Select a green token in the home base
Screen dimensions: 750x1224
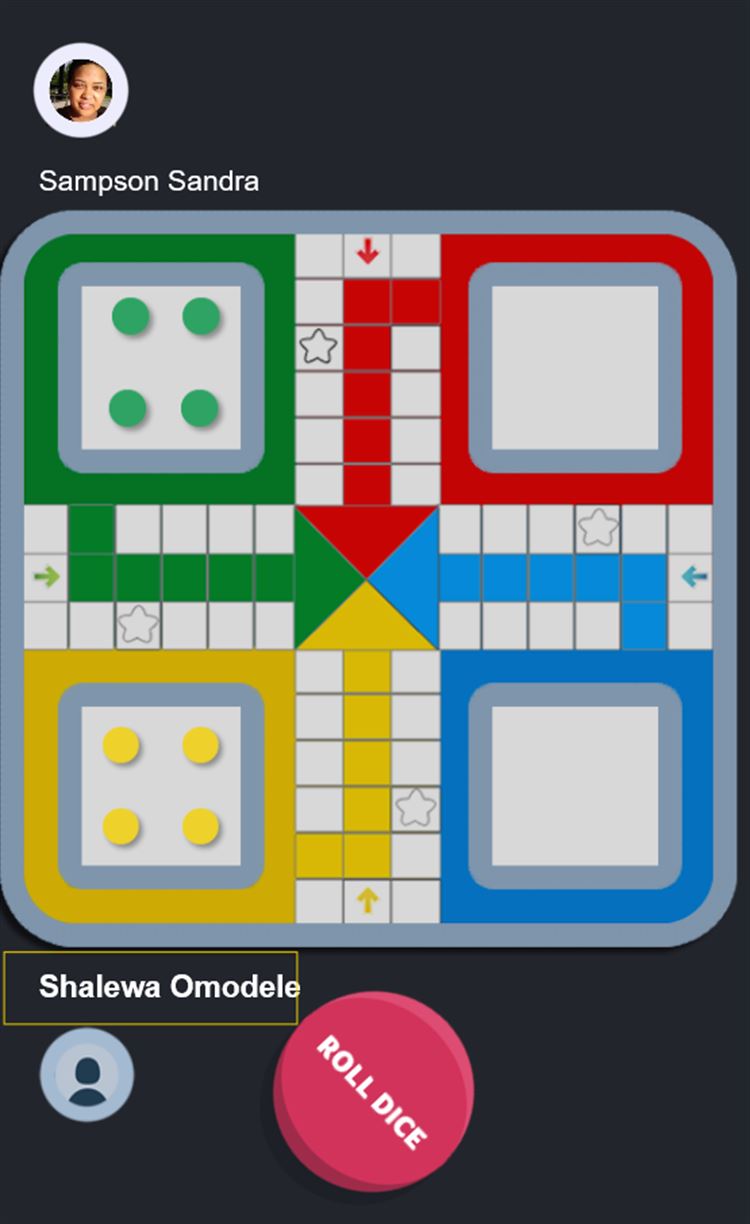[130, 317]
